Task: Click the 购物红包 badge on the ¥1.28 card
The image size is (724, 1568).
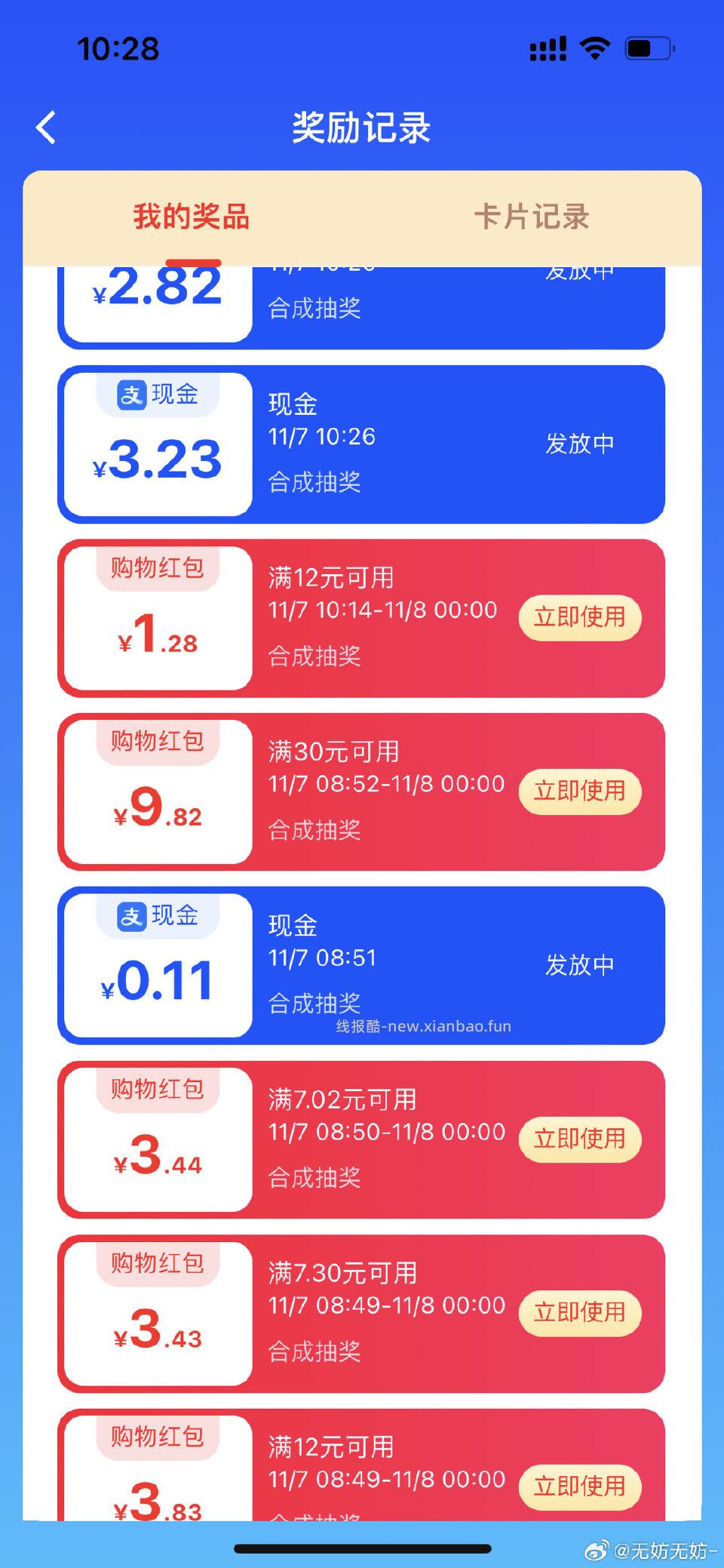Action: point(156,567)
